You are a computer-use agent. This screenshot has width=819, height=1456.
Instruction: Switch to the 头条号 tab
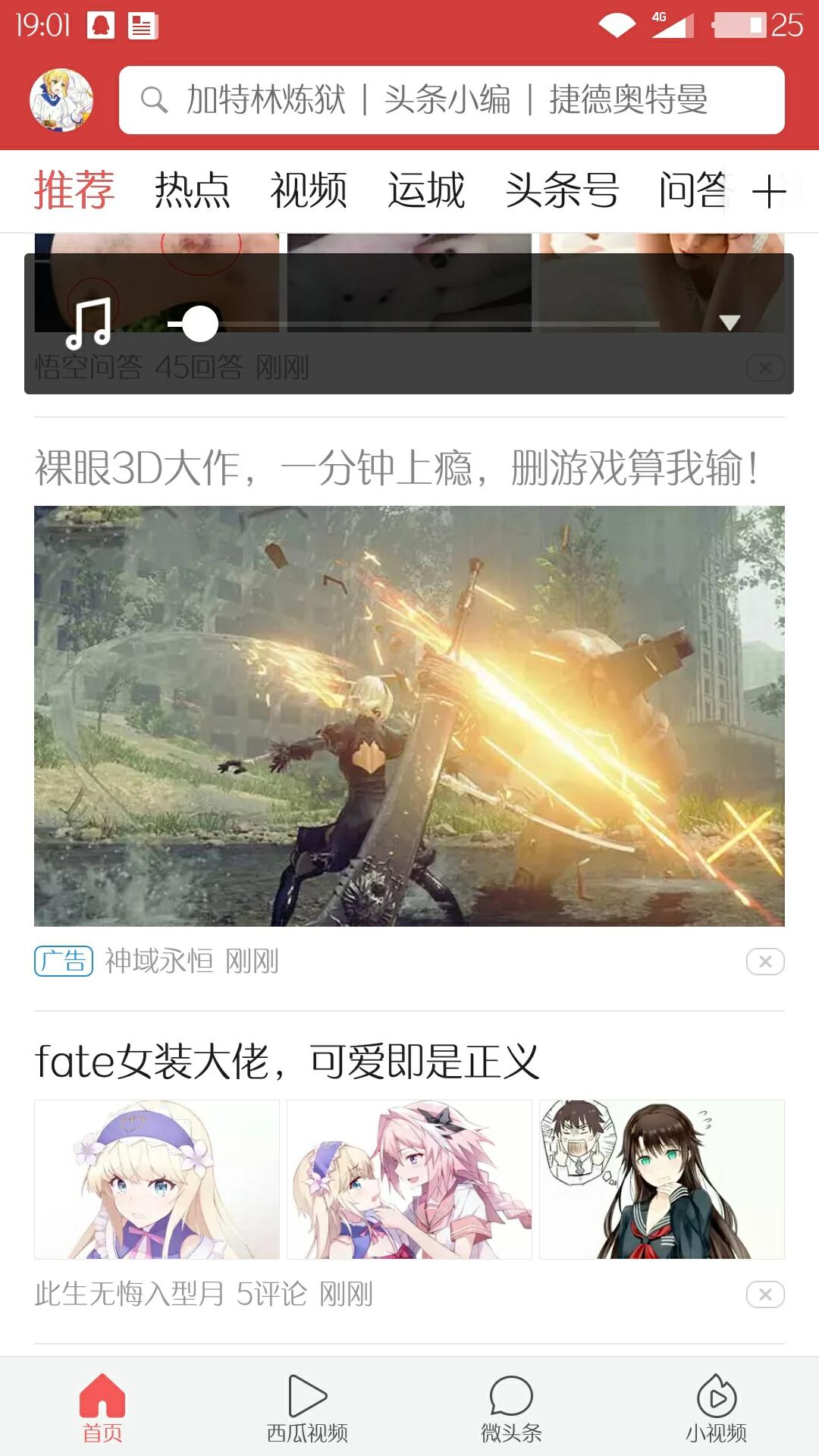pos(562,190)
